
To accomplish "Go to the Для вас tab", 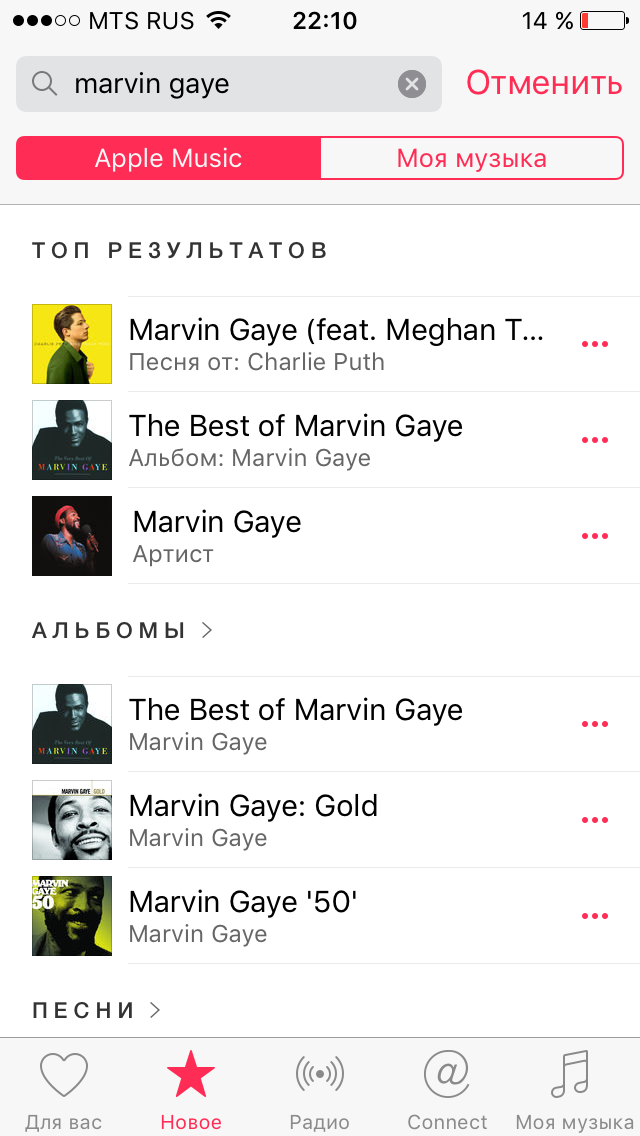I will [64, 1088].
